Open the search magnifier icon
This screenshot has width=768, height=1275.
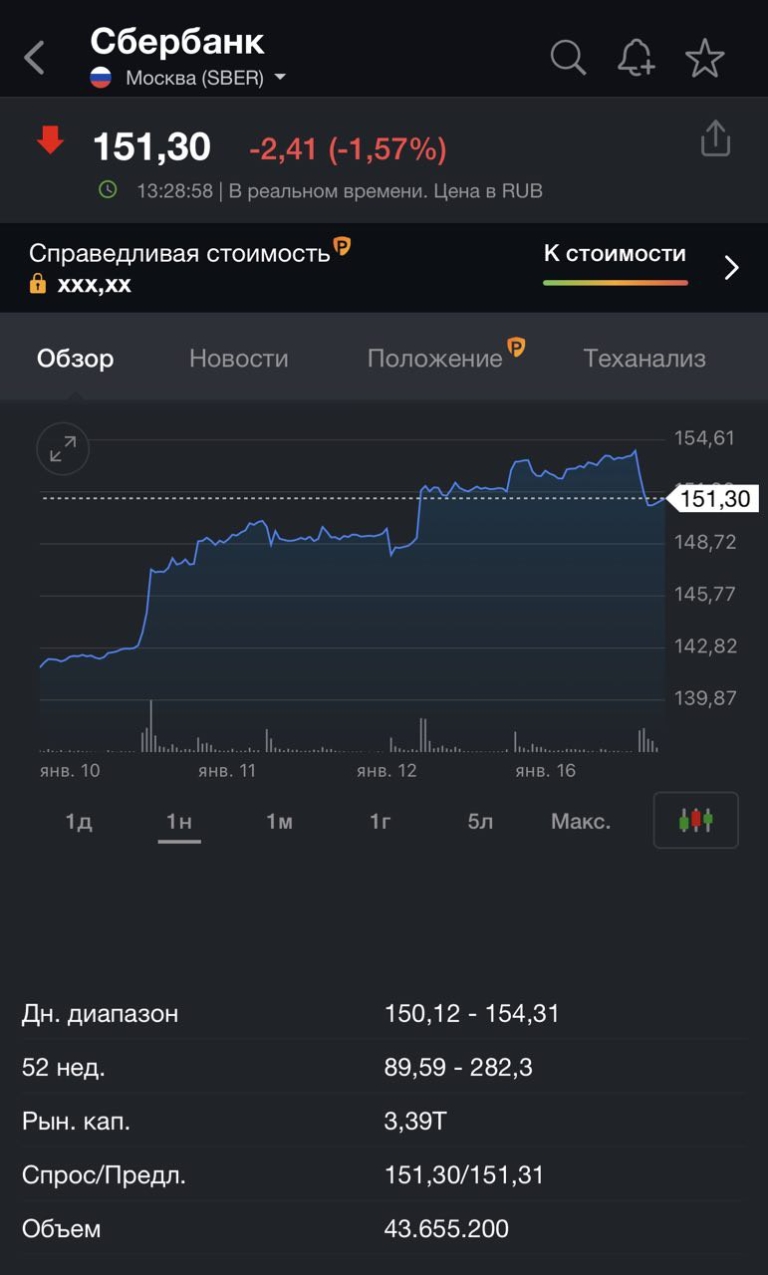(568, 58)
